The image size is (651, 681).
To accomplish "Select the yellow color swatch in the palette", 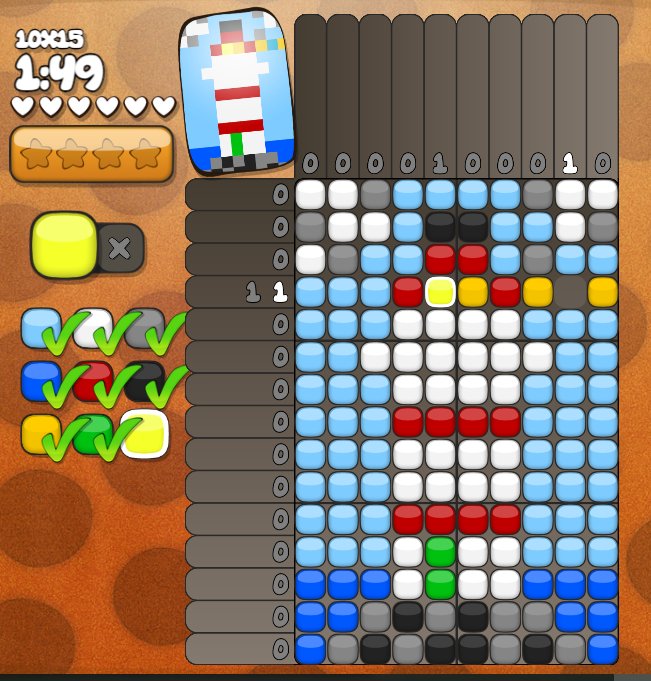I will coord(145,434).
